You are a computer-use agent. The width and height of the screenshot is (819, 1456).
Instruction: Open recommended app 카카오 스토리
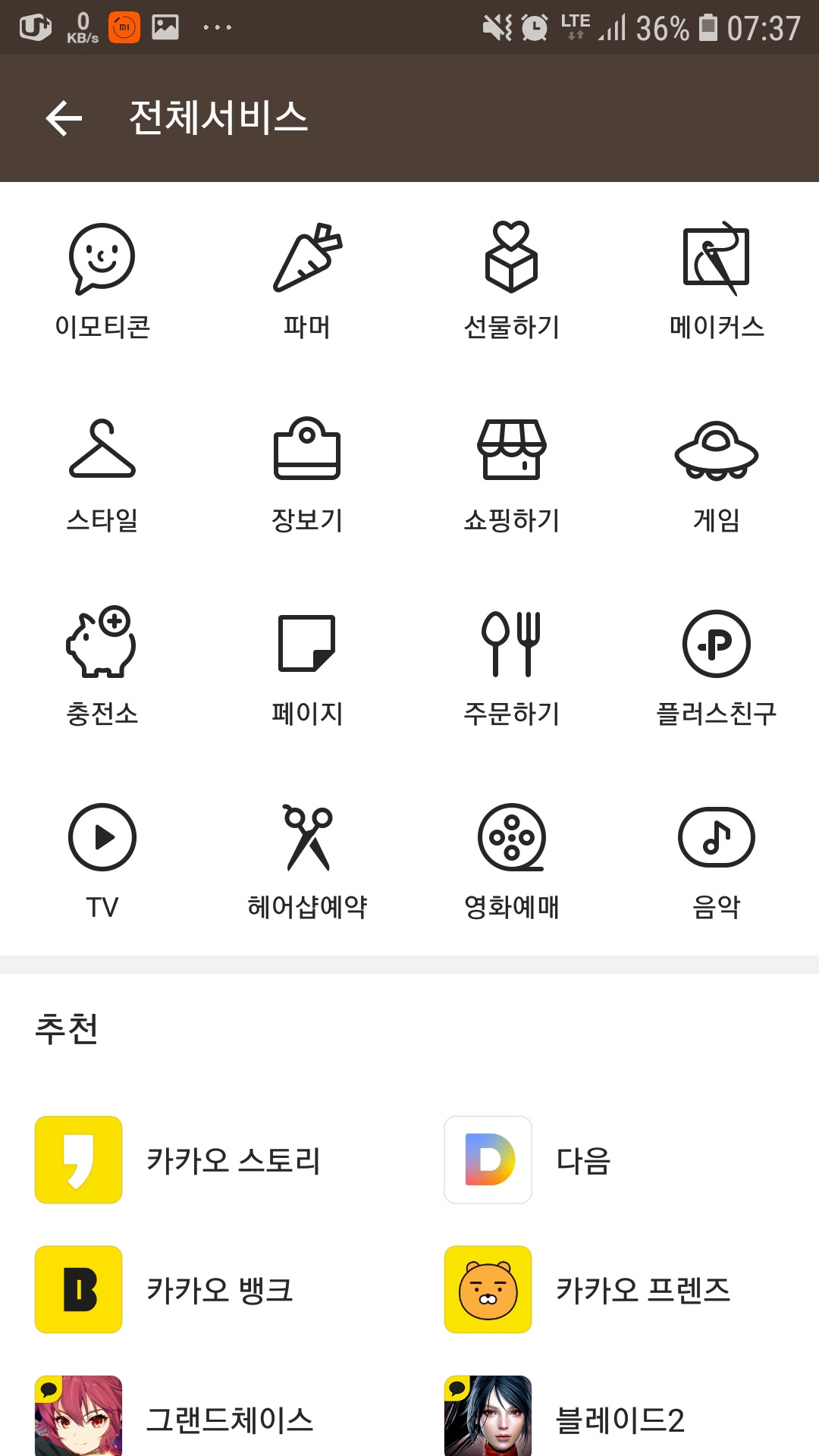click(x=178, y=1159)
